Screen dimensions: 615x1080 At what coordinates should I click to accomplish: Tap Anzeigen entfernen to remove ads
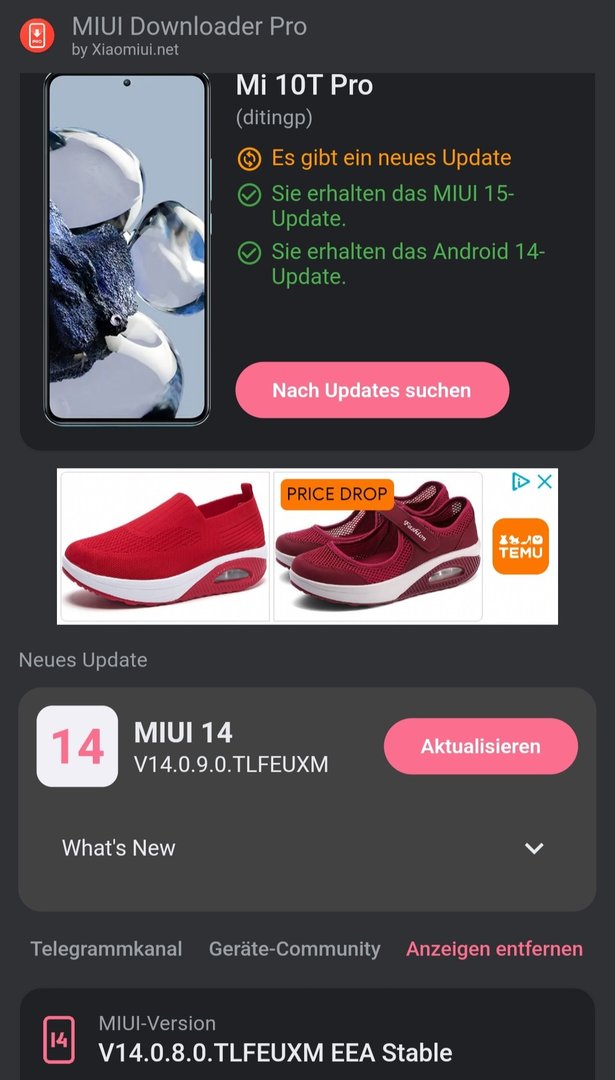494,949
